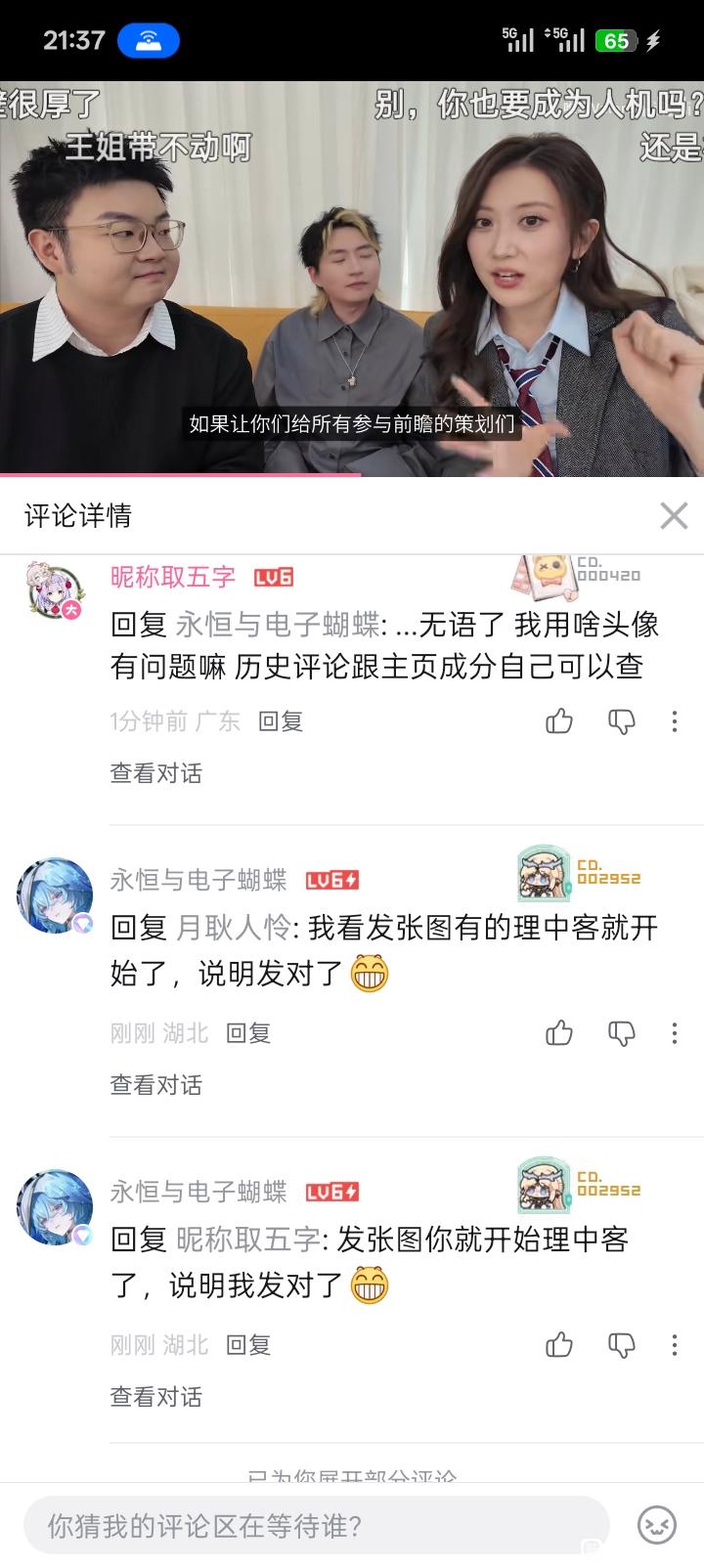This screenshot has height=1568, width=704.
Task: View conversation under last reply to 昵称取五字
Action: [156, 1397]
